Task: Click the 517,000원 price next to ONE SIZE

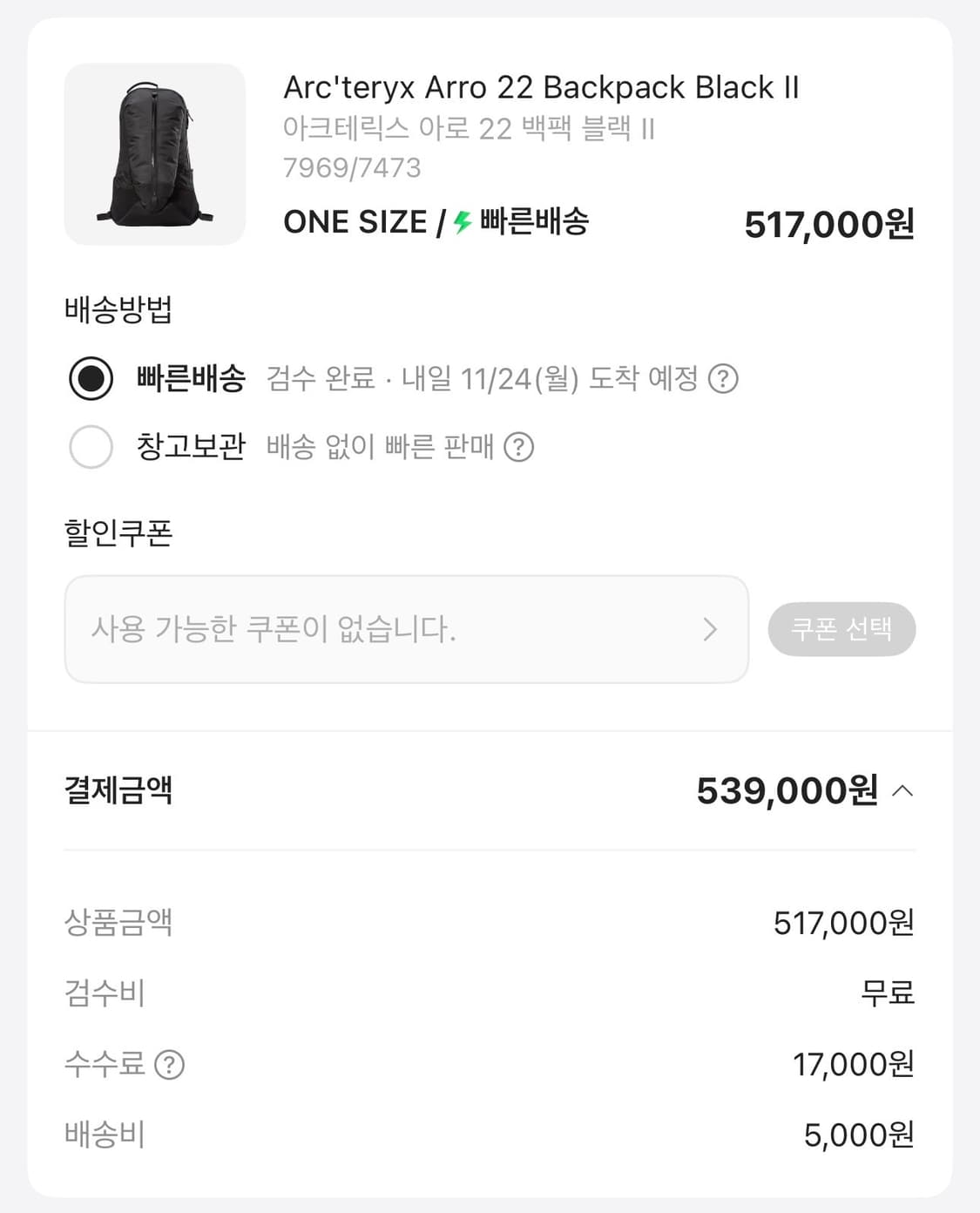Action: (829, 224)
